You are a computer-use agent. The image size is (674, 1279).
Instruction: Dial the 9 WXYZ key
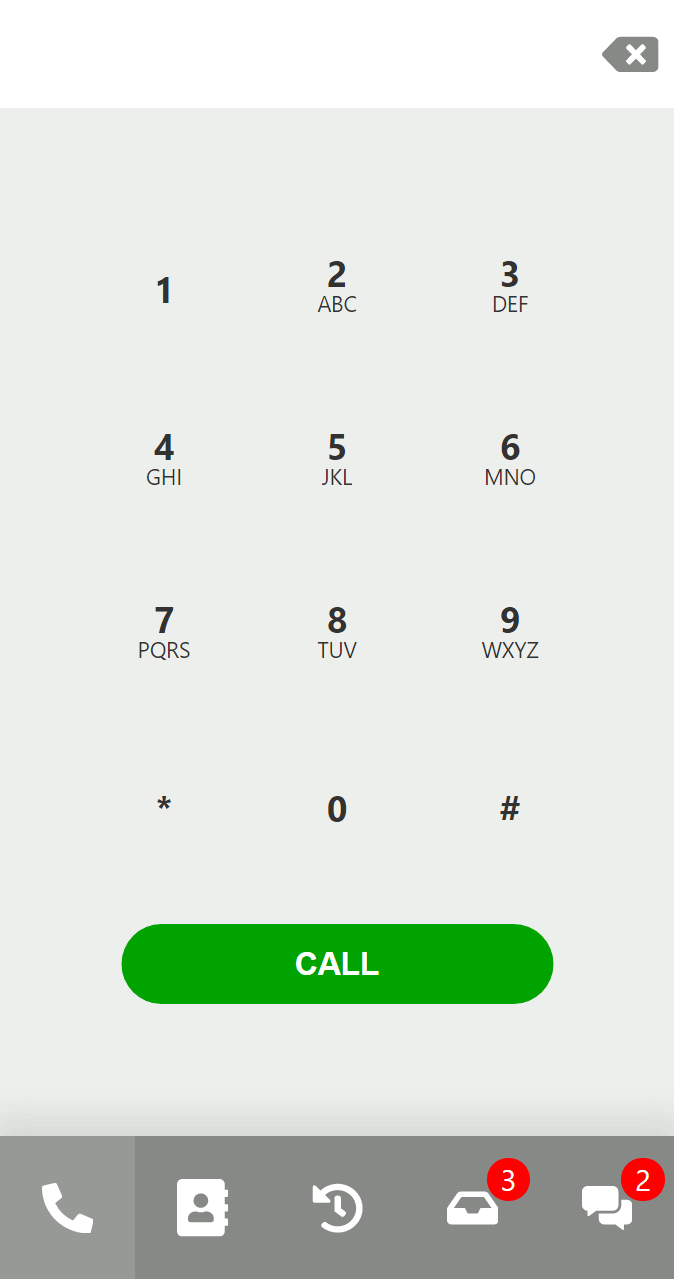[x=510, y=633]
